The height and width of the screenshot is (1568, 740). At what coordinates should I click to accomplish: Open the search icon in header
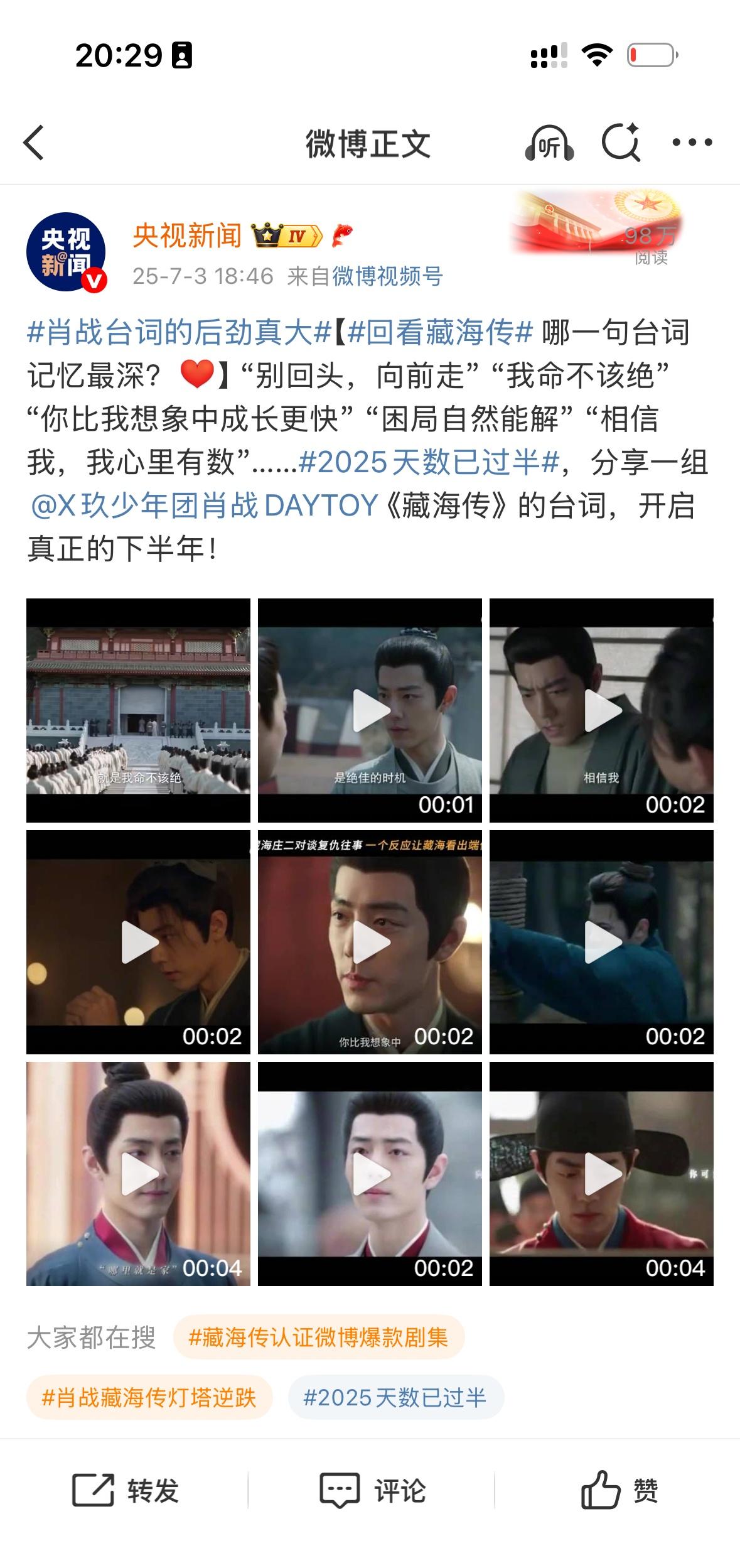pyautogui.click(x=621, y=143)
